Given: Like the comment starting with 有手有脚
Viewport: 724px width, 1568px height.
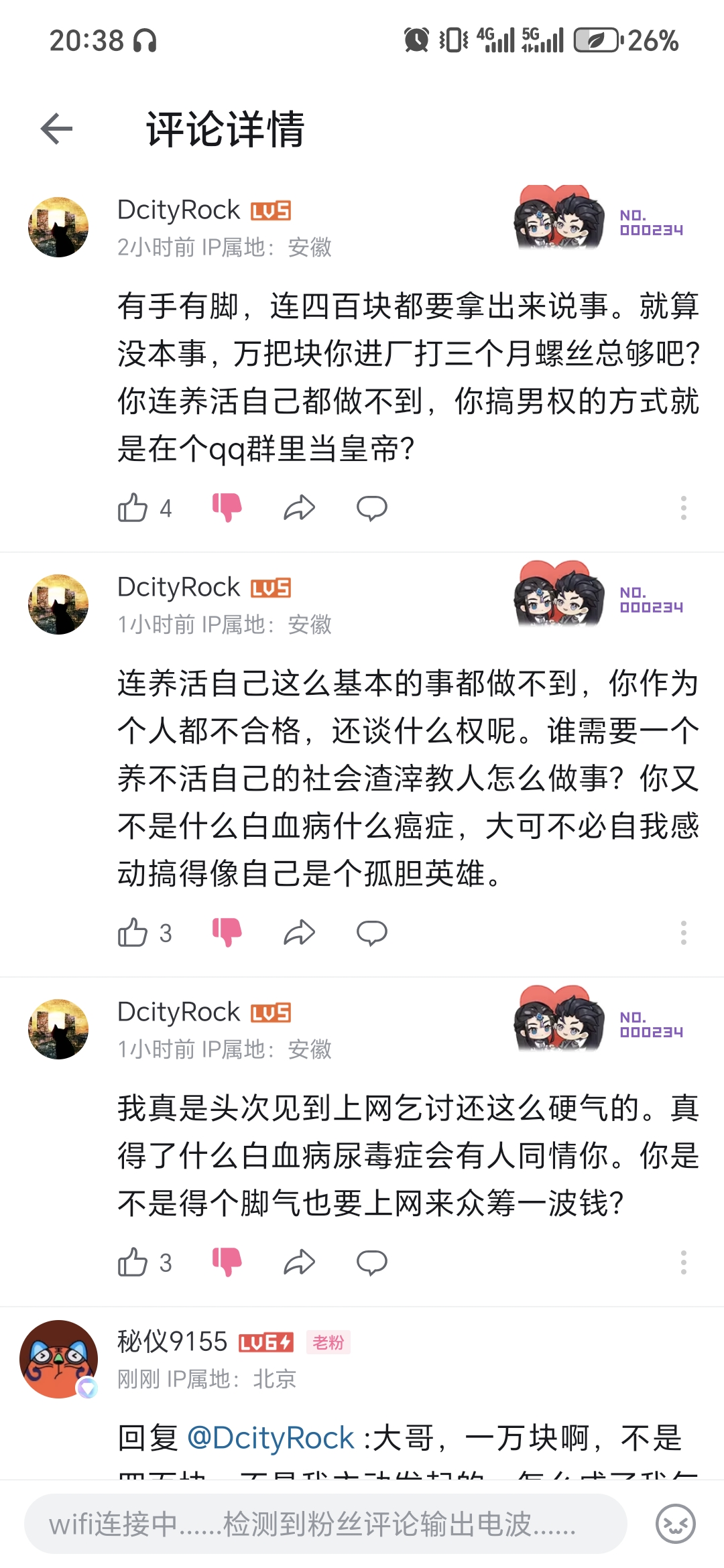Looking at the screenshot, I should (133, 508).
